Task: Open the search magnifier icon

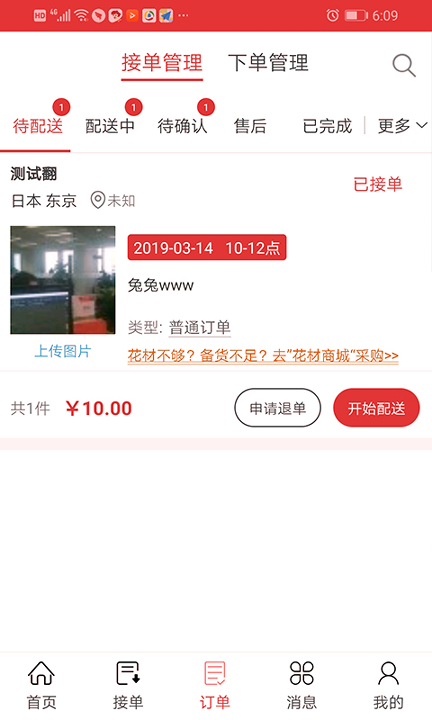Action: point(404,65)
